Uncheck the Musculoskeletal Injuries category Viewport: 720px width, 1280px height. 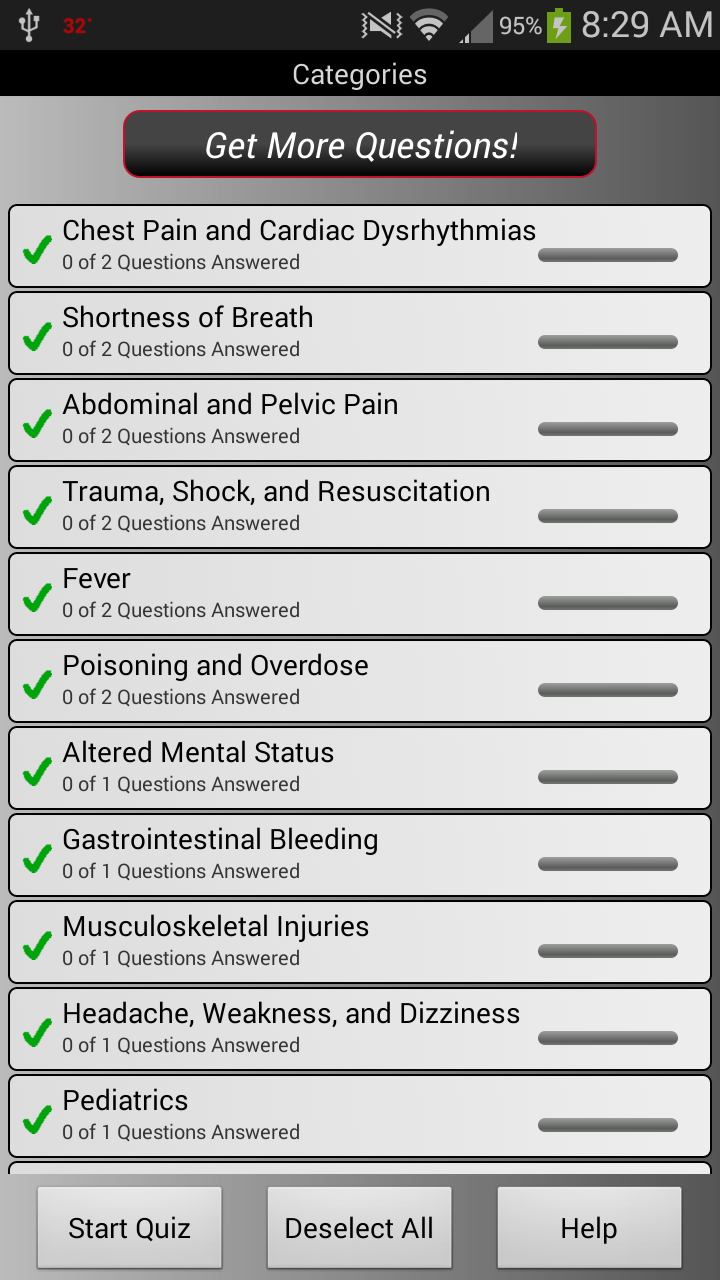point(38,944)
